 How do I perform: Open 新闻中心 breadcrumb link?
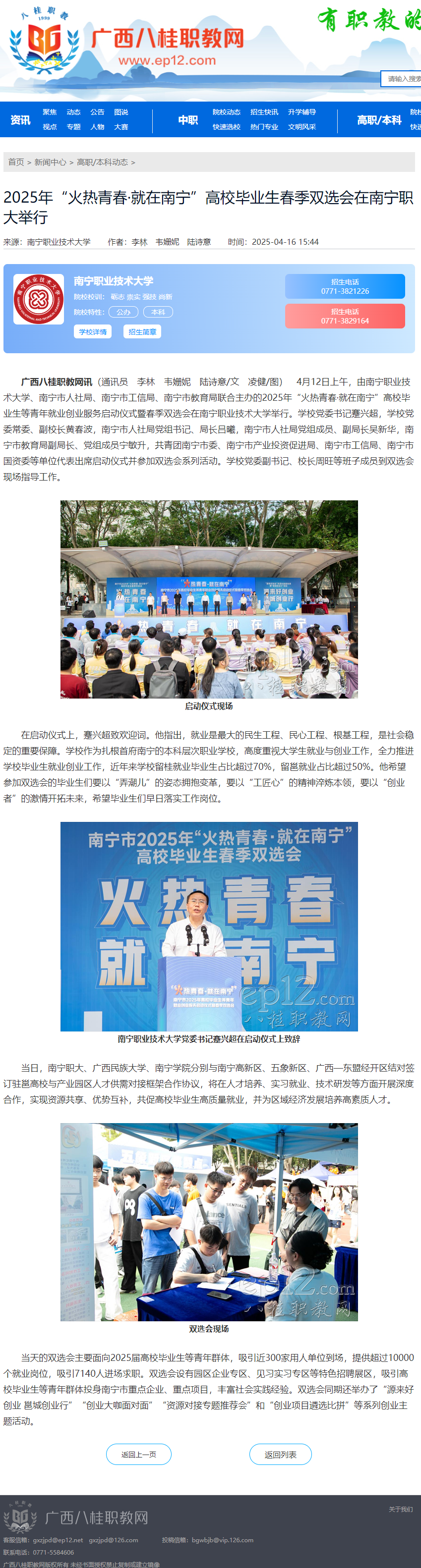coord(50,162)
